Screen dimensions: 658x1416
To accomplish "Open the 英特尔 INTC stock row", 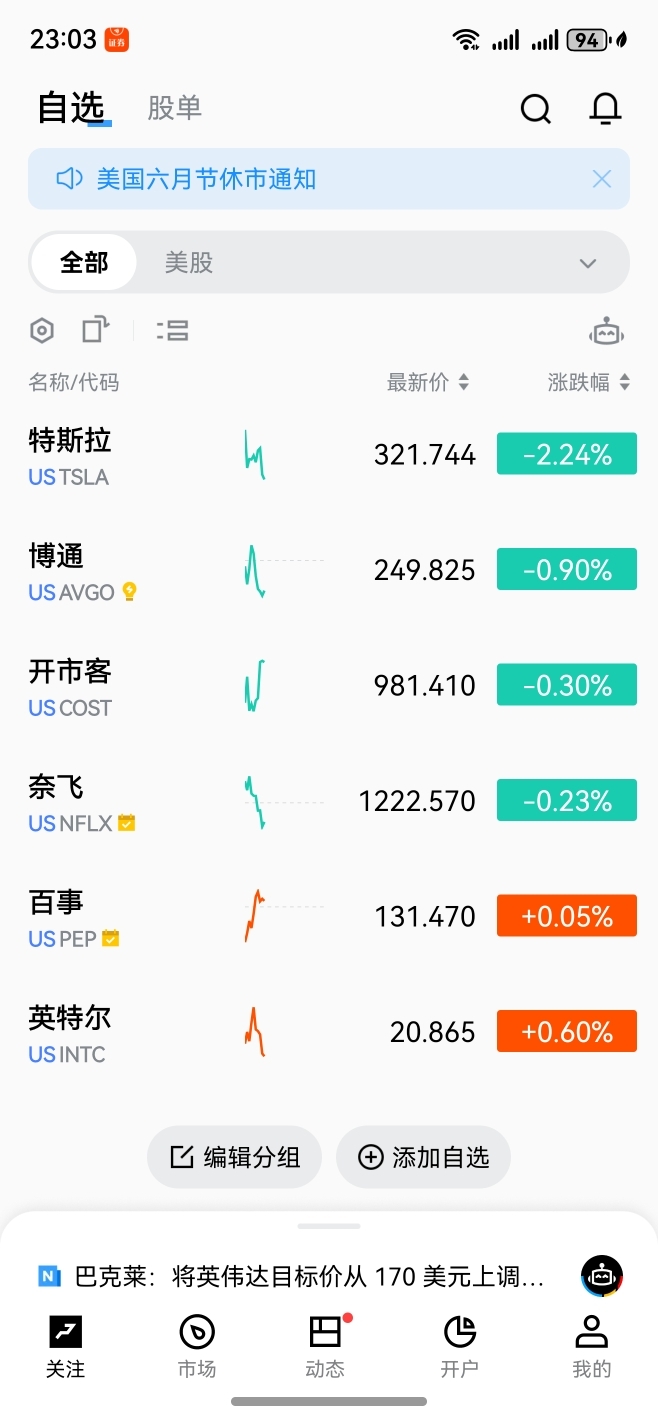I will pos(329,1032).
